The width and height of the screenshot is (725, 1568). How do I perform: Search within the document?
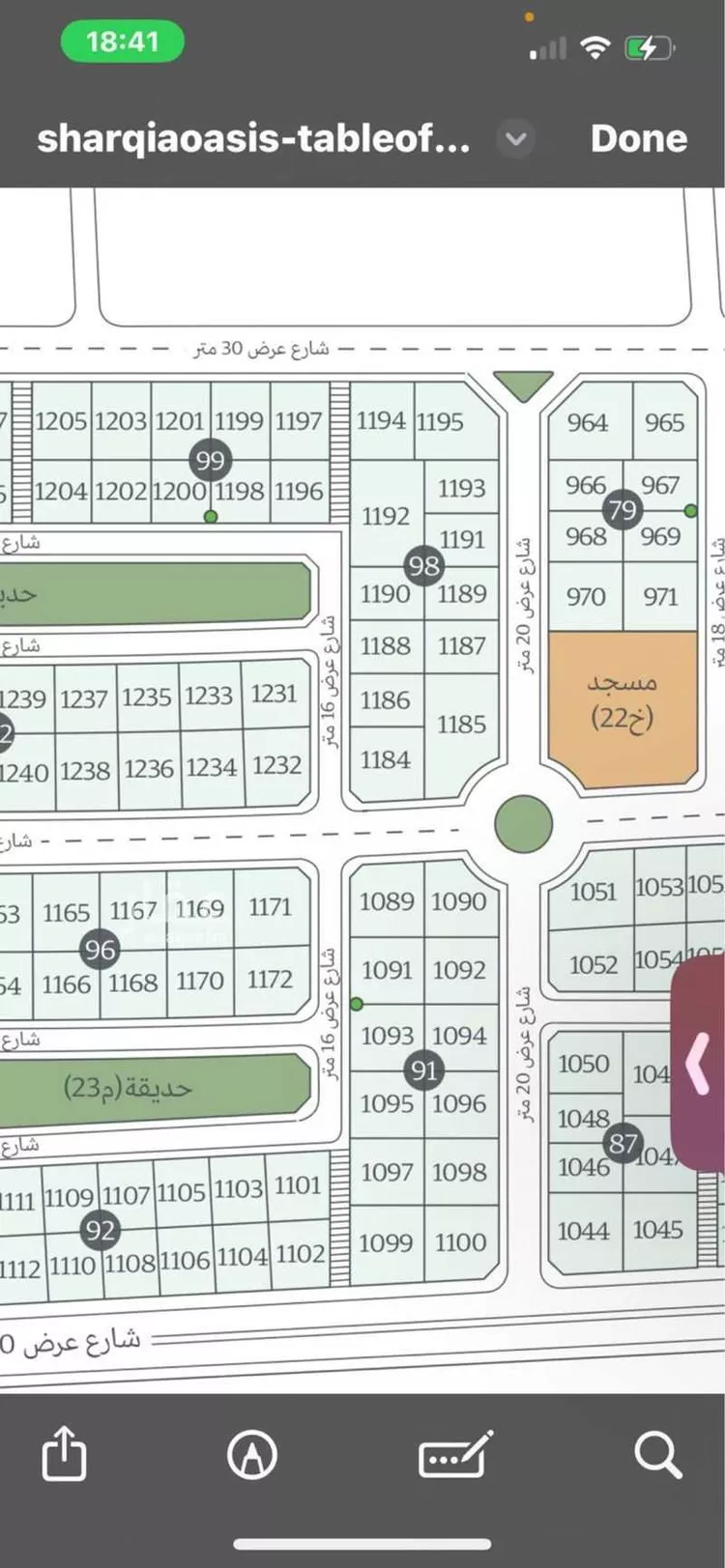point(657,1454)
